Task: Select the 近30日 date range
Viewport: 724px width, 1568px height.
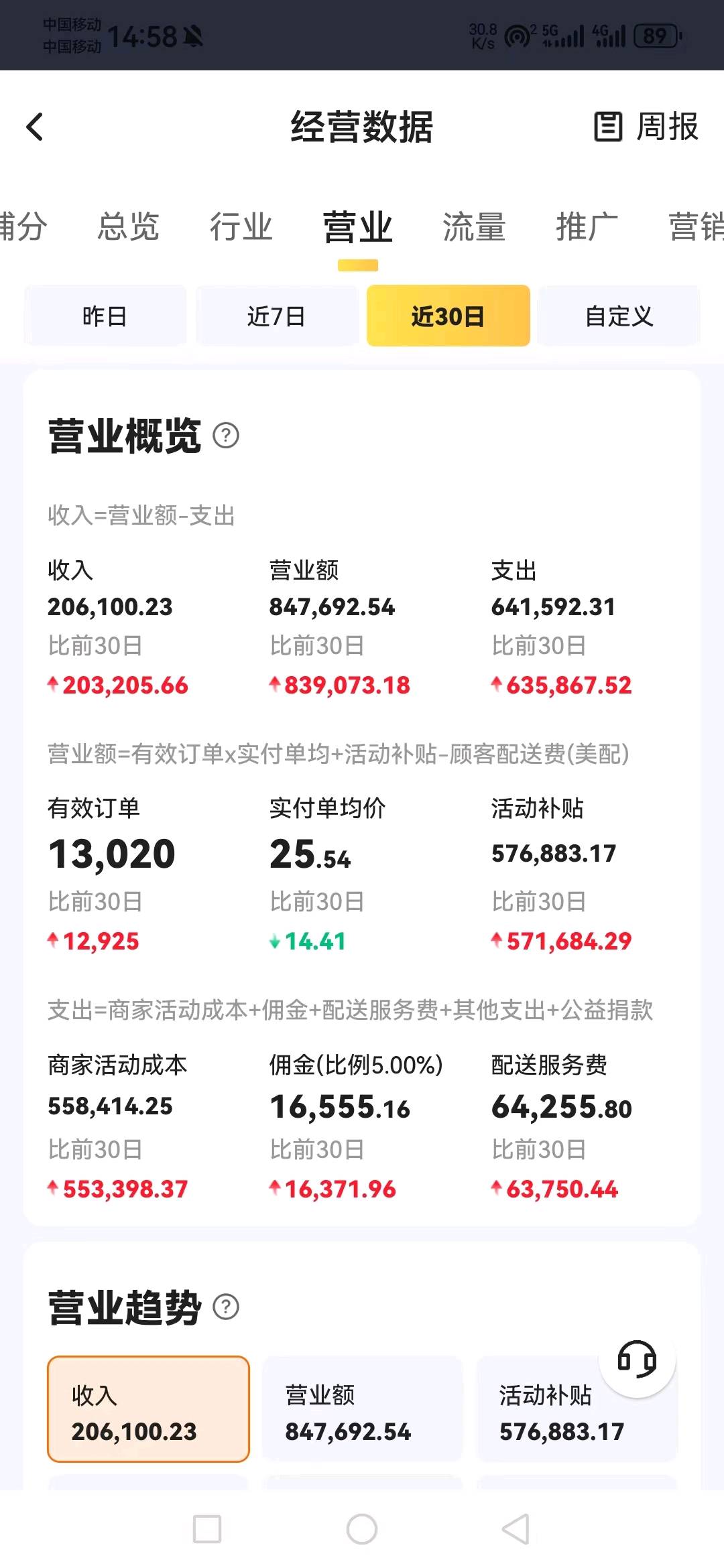Action: pos(448,316)
